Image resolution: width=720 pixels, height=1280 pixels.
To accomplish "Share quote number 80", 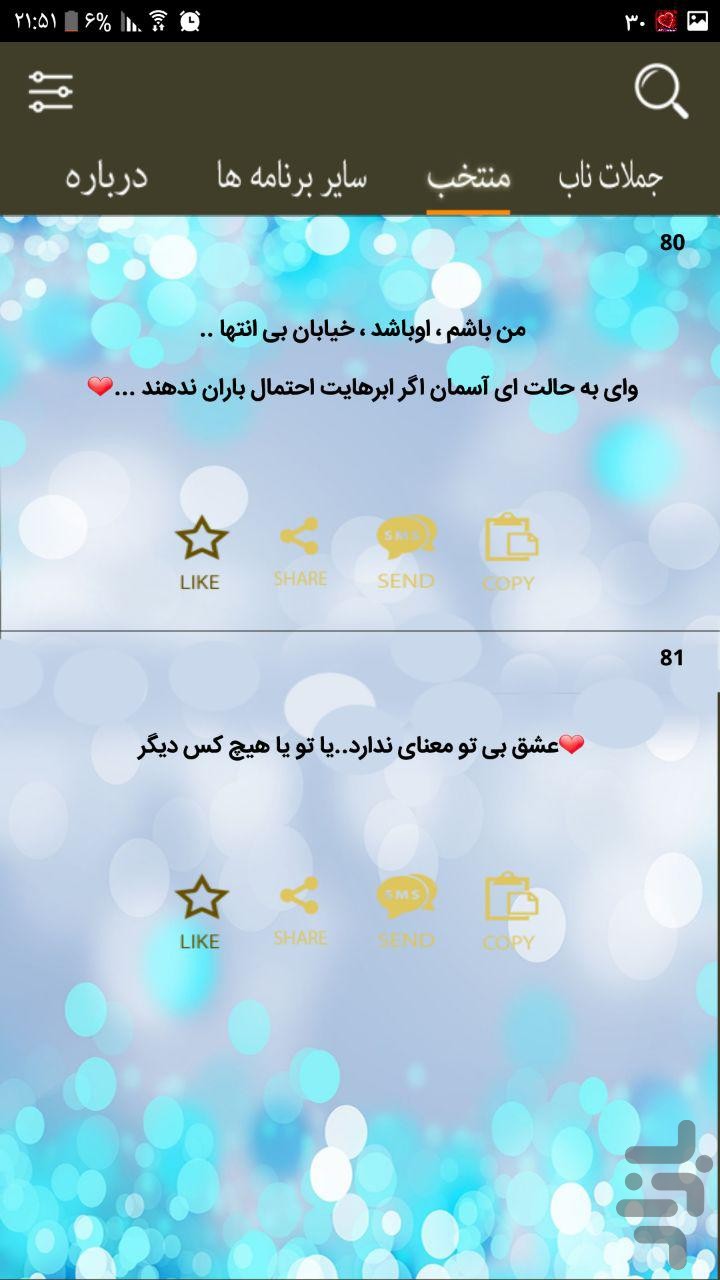I will point(300,552).
